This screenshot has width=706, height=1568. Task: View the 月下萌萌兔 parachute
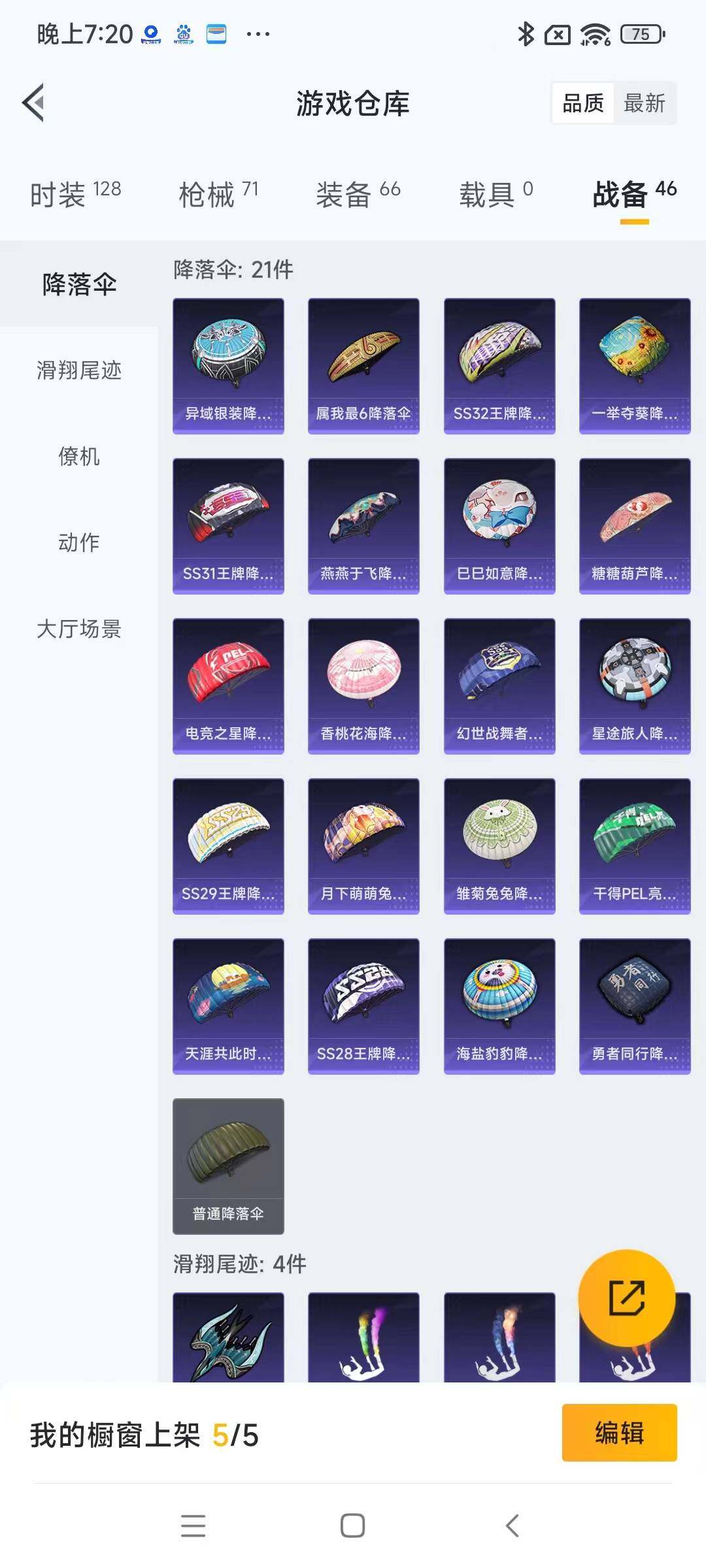[363, 846]
